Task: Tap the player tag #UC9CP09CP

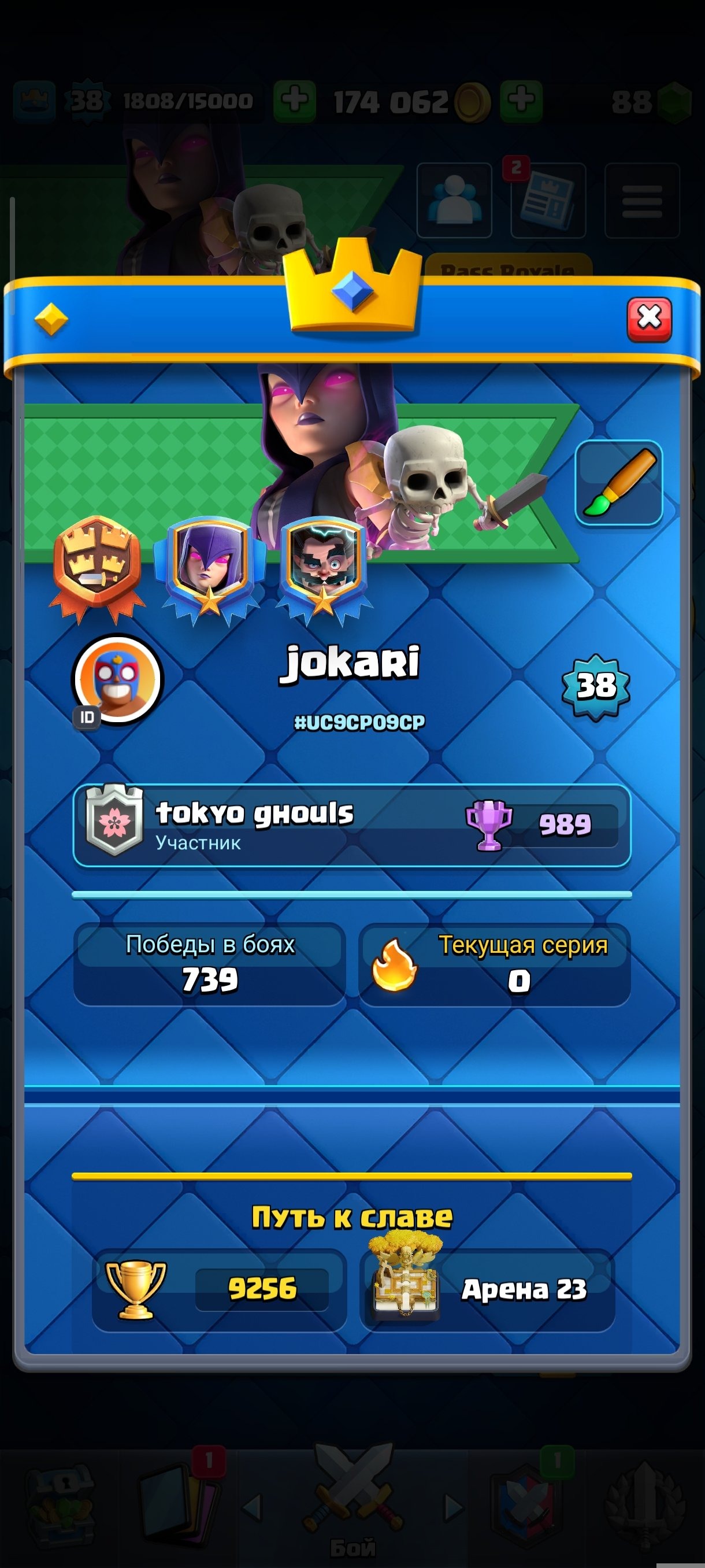Action: tap(359, 722)
